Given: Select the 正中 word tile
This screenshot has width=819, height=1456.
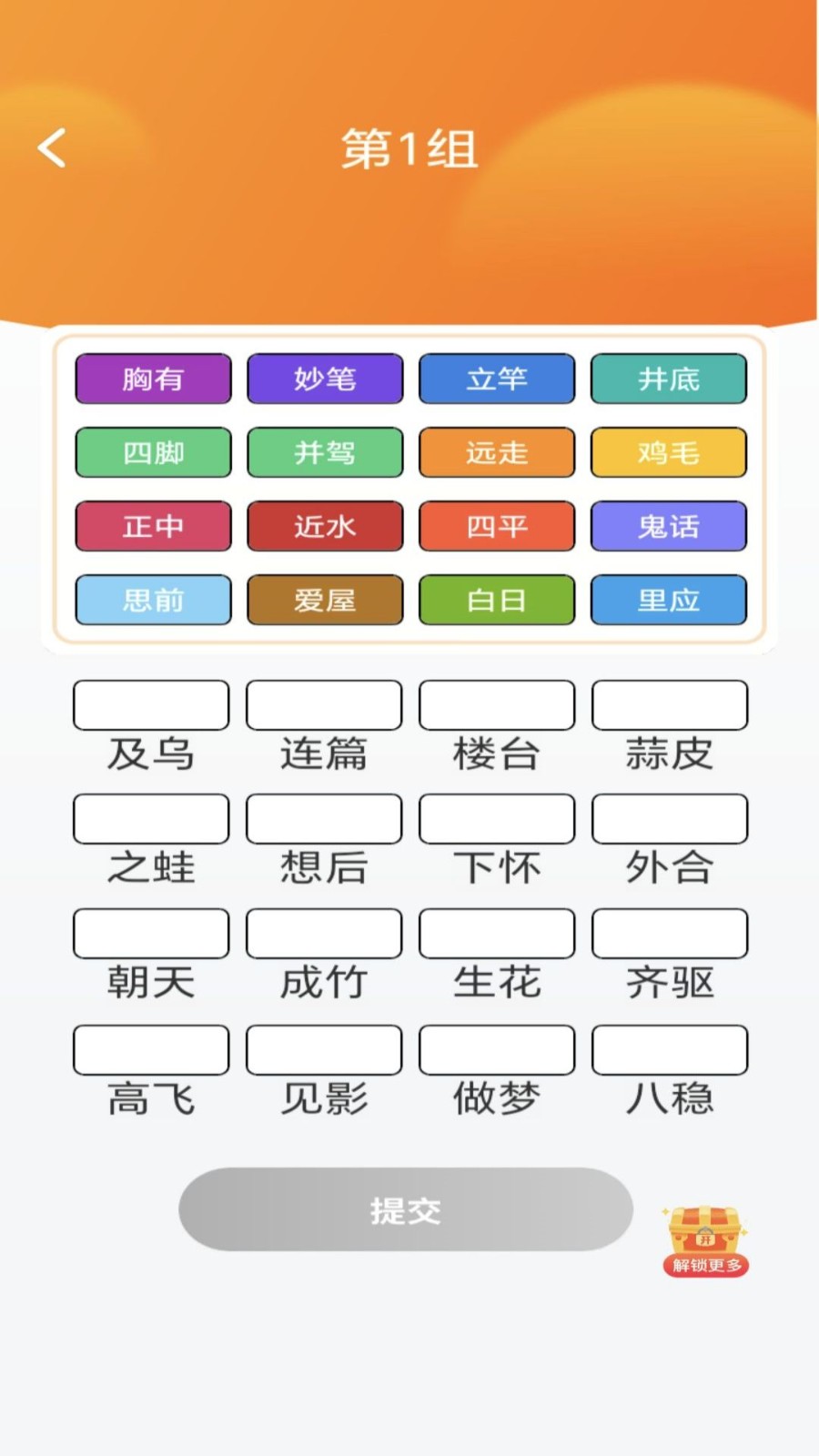Looking at the screenshot, I should click(152, 527).
